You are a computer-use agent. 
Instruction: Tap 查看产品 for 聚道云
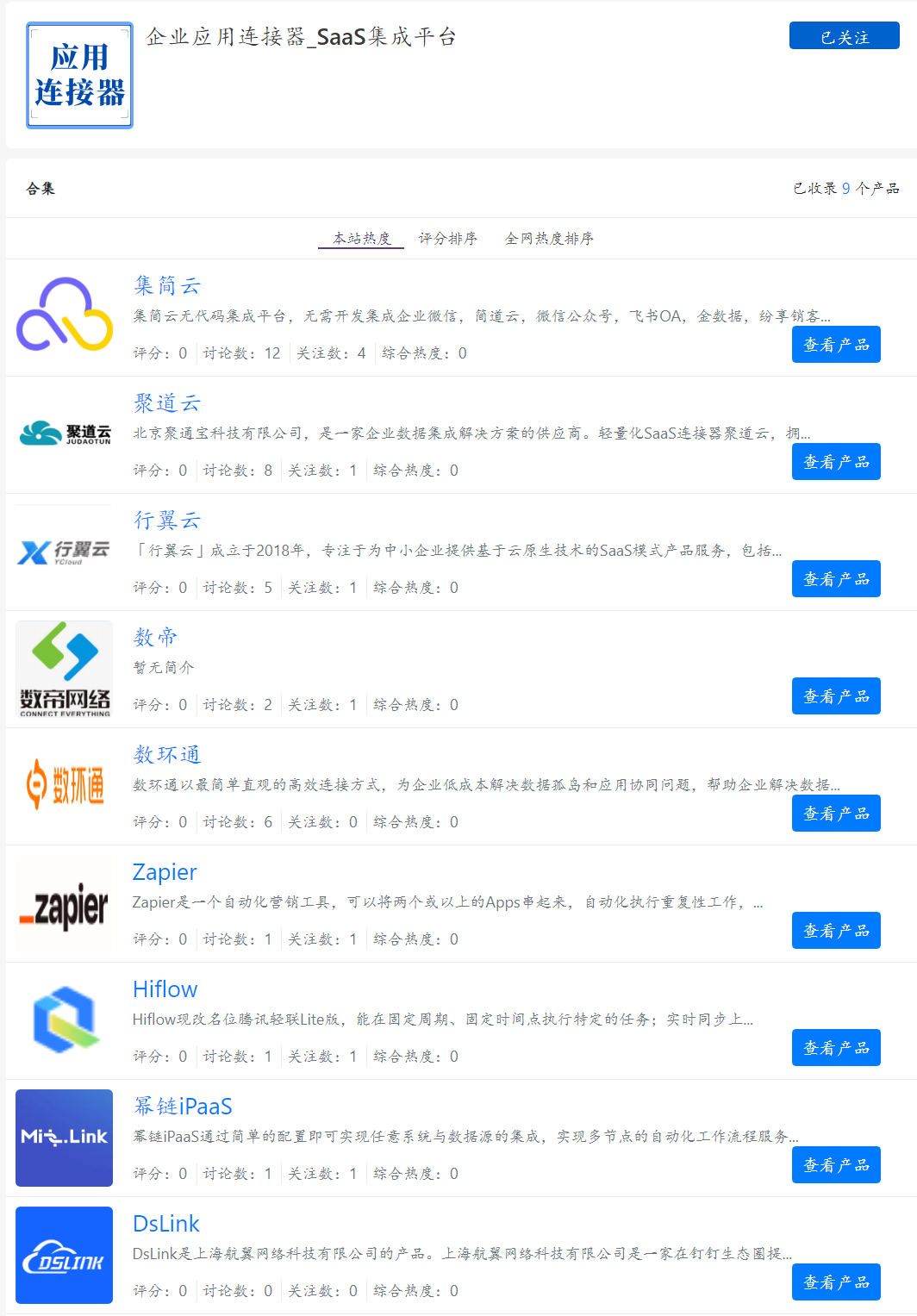(835, 462)
